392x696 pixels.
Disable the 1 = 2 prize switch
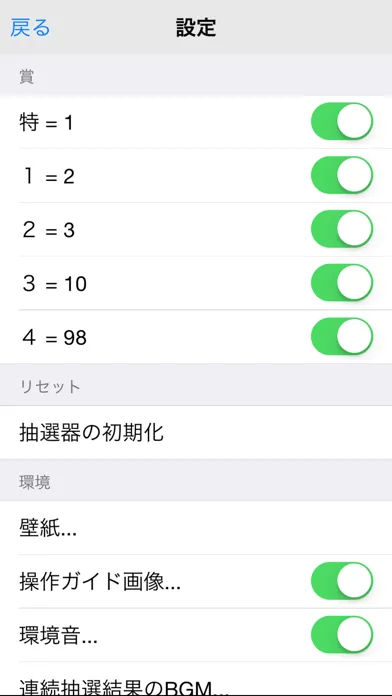point(342,175)
